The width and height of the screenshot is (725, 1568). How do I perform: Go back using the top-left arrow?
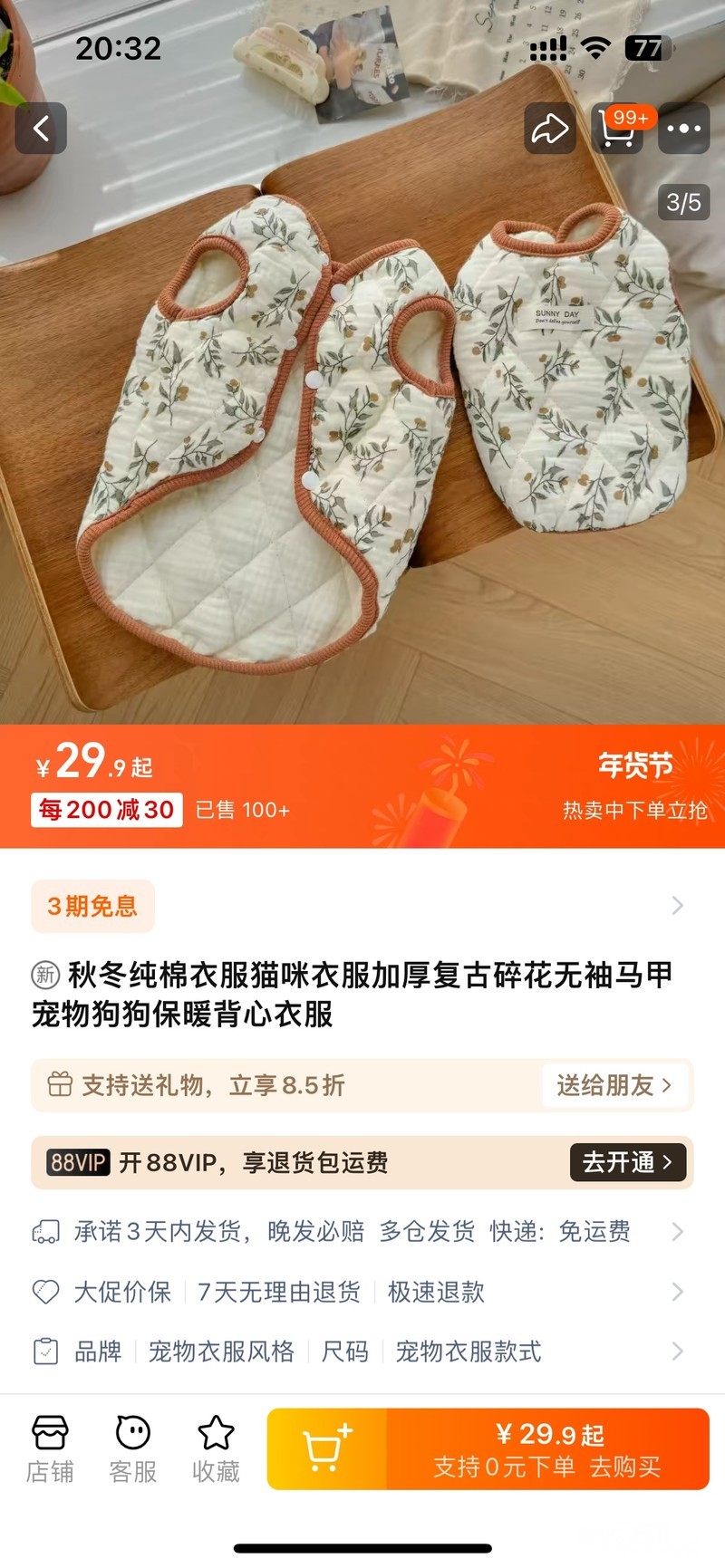(x=41, y=129)
